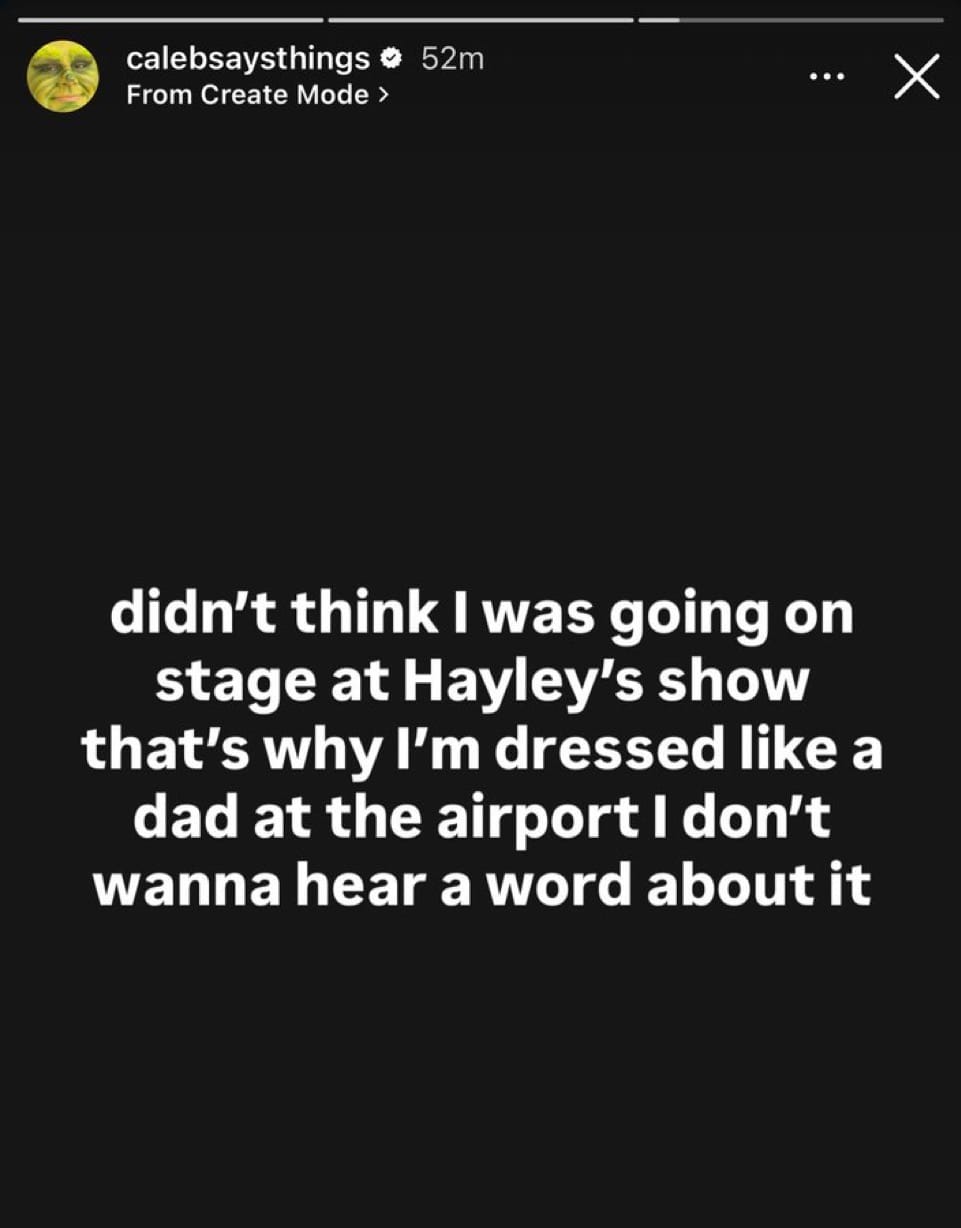
Task: Tap the calebsaysthings username
Action: point(248,59)
